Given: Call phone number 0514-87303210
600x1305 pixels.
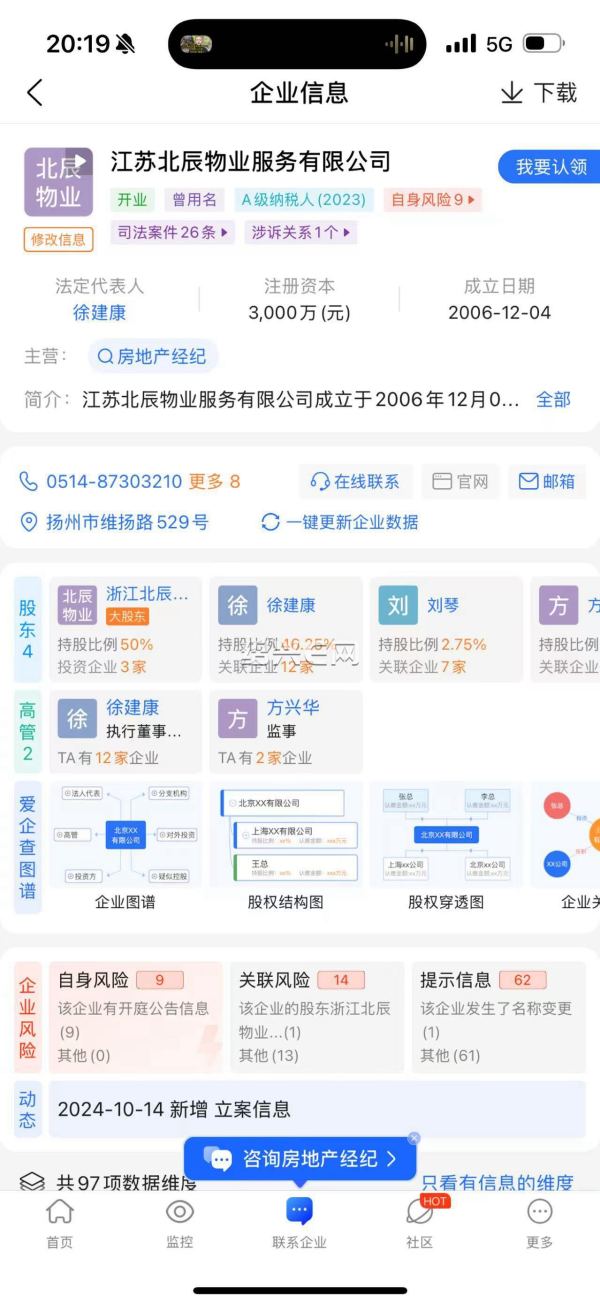Looking at the screenshot, I should coord(113,481).
